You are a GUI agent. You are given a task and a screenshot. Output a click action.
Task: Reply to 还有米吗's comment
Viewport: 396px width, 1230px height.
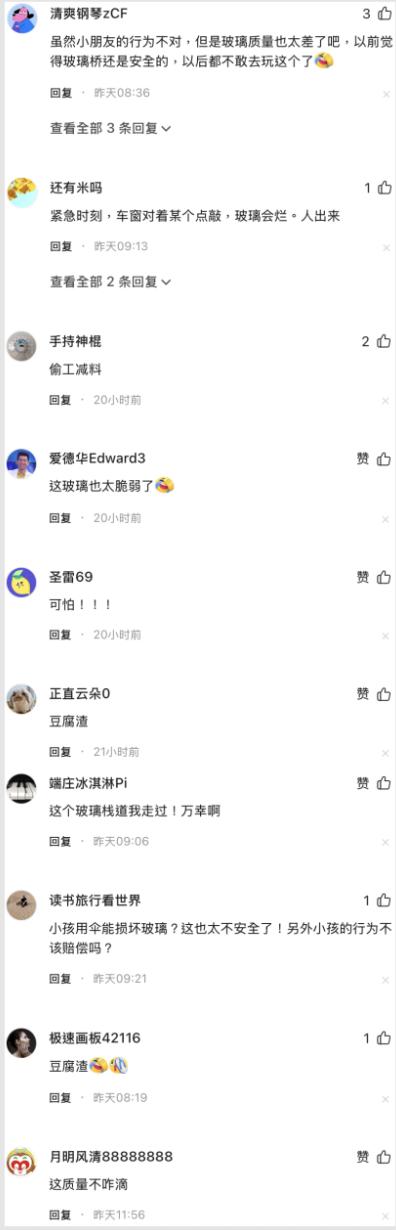click(61, 246)
